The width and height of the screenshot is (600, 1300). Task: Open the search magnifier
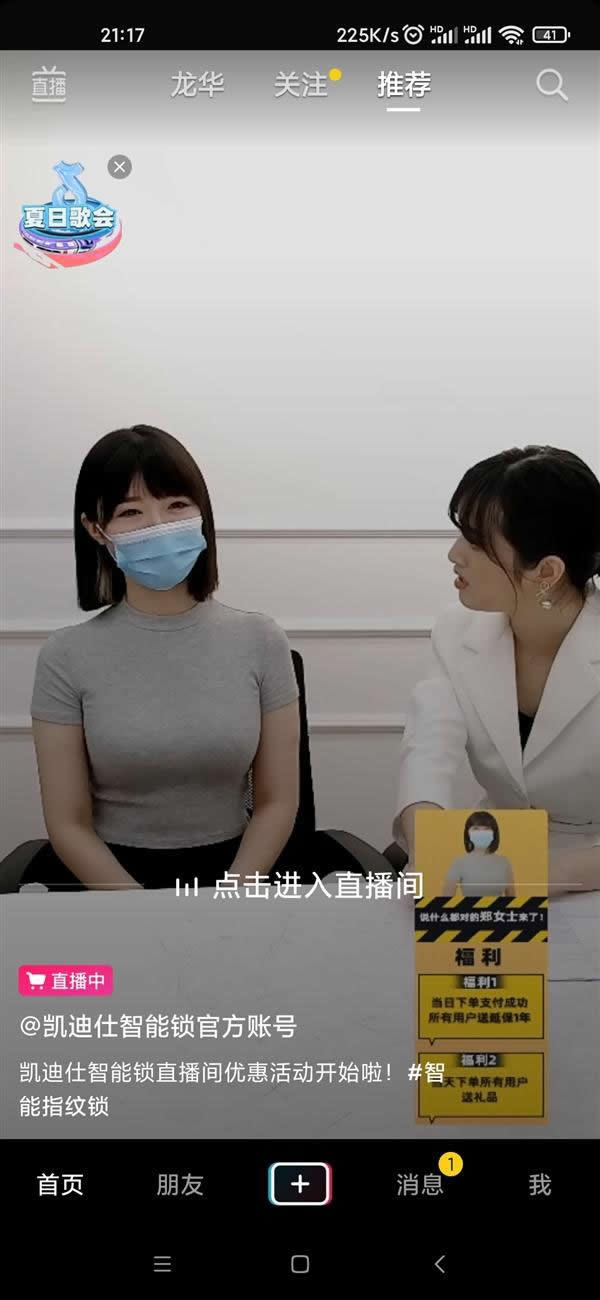coord(552,85)
